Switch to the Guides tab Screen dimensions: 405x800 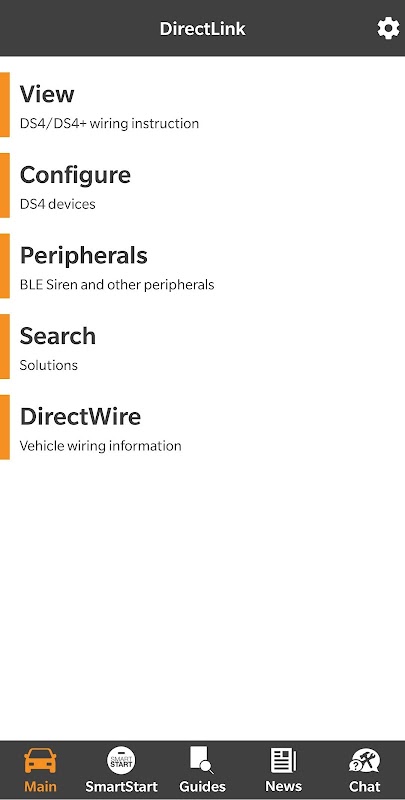202,770
